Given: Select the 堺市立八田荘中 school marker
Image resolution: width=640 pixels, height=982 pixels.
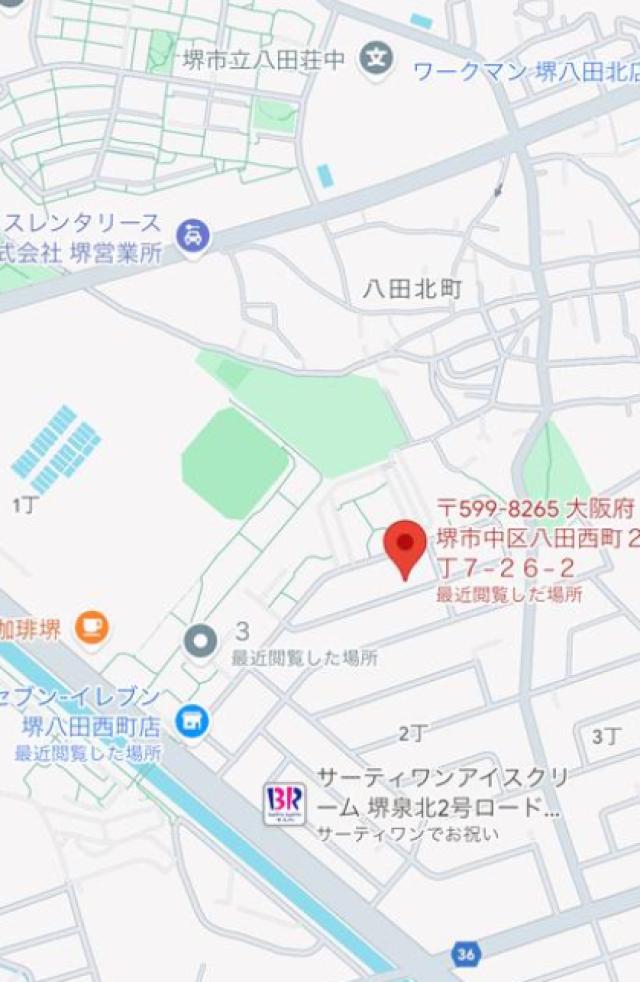Looking at the screenshot, I should pos(376,58).
